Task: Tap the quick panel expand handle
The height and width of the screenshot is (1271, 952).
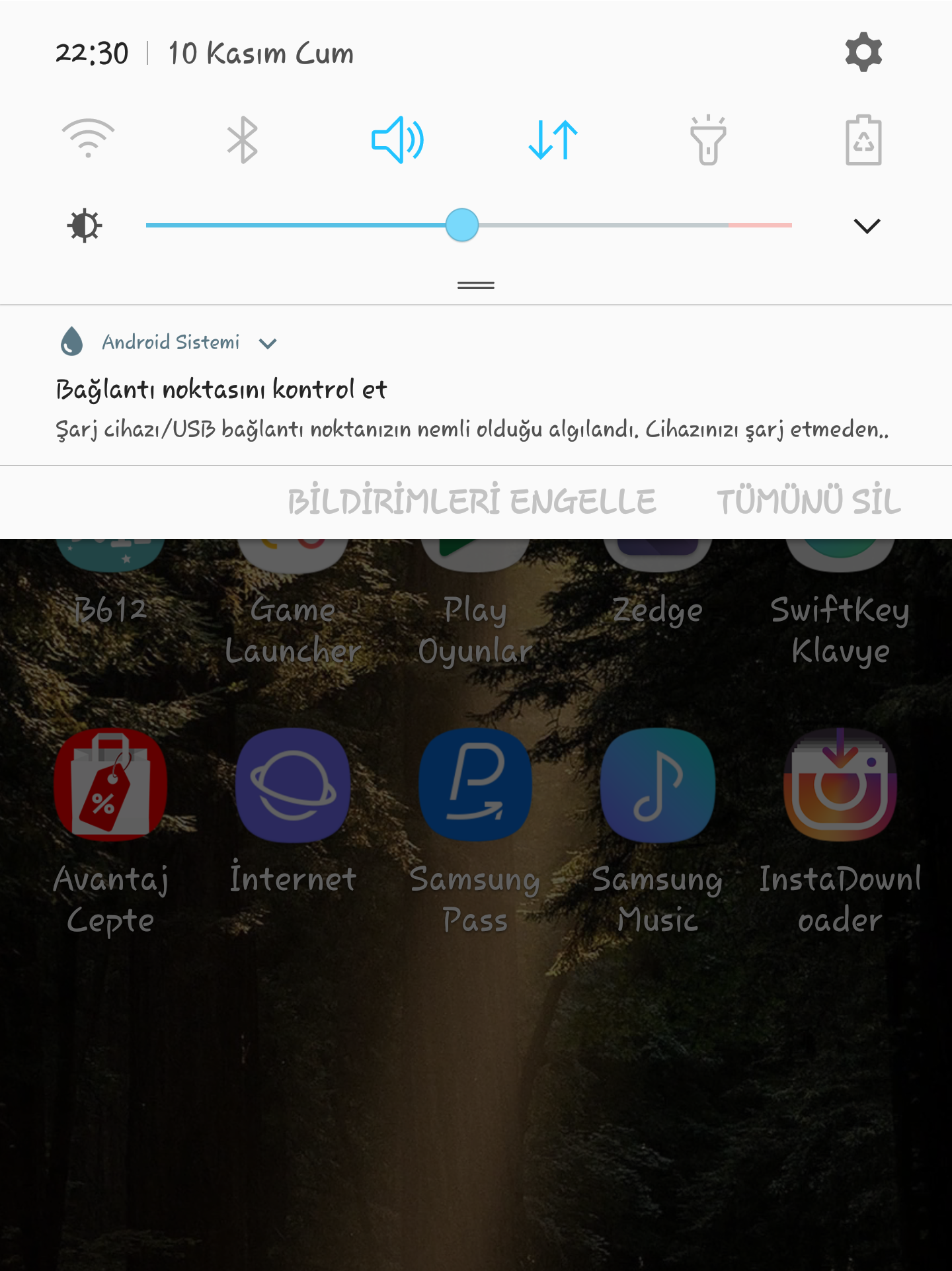Action: [x=476, y=286]
